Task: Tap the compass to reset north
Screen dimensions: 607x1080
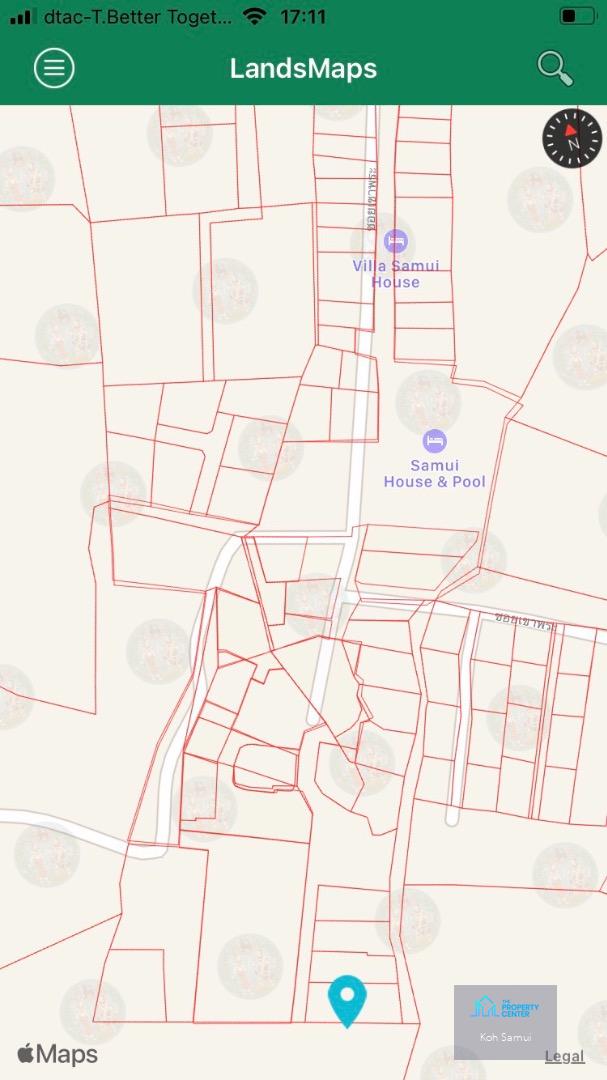Action: pyautogui.click(x=572, y=138)
